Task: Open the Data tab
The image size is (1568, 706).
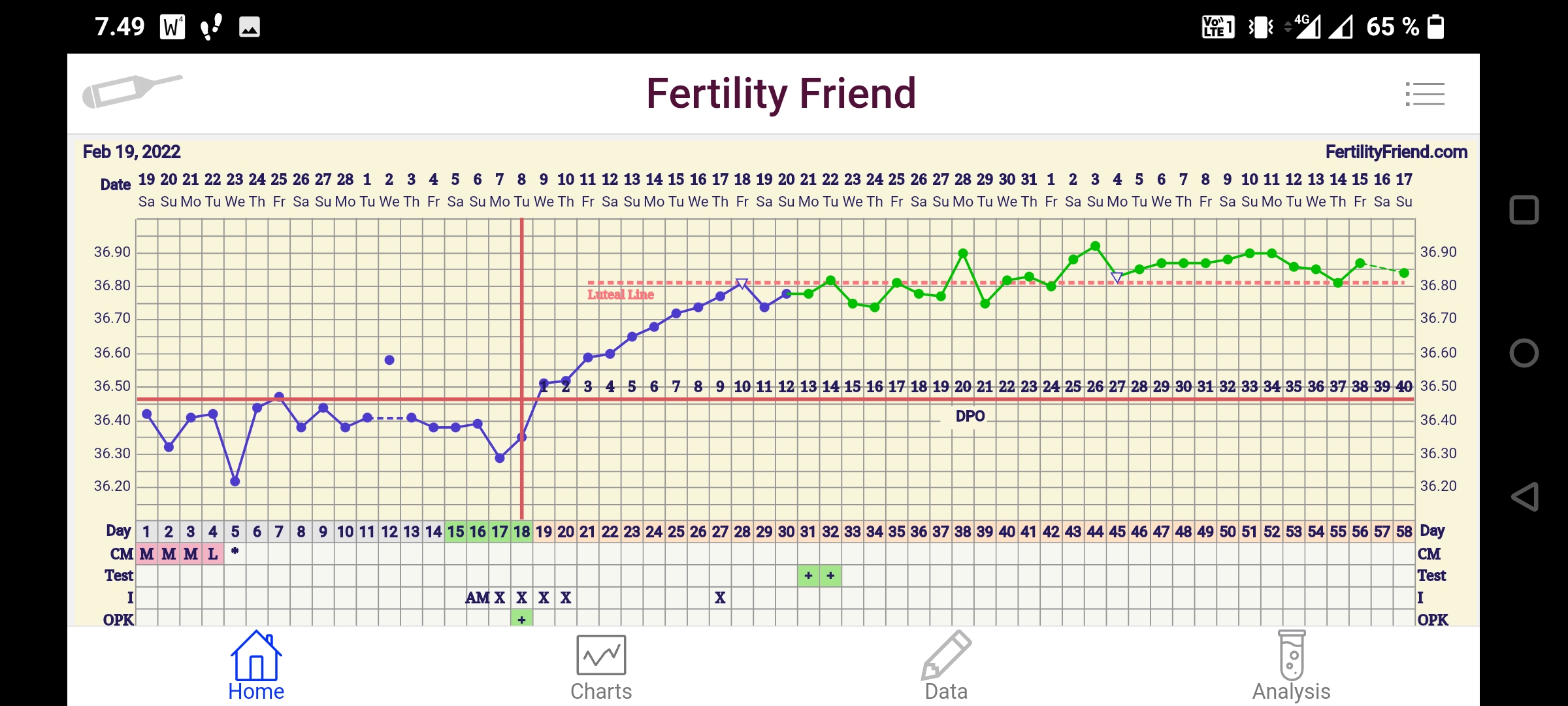Action: (x=946, y=665)
